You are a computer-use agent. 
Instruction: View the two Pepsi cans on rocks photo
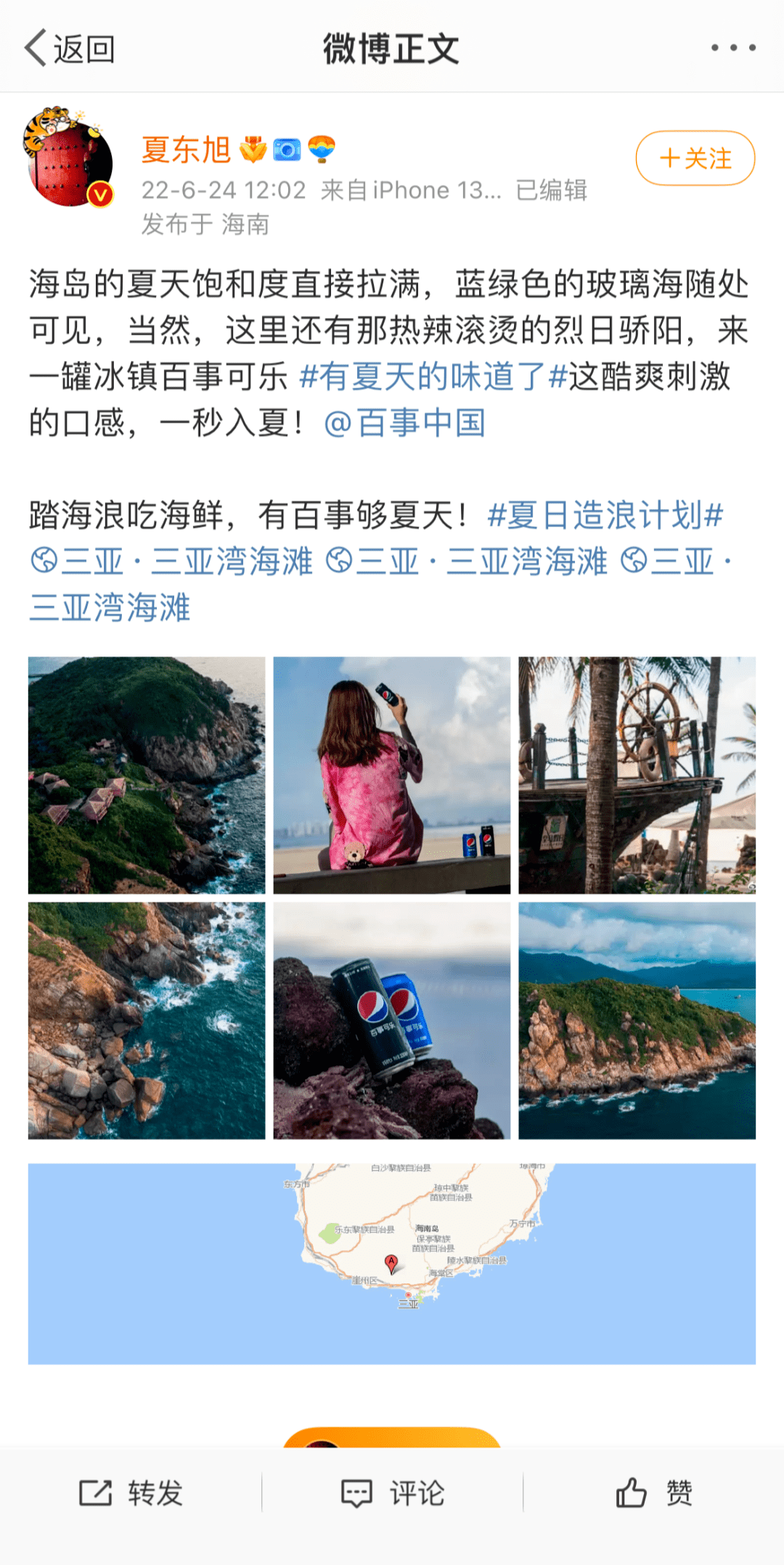click(x=392, y=1020)
